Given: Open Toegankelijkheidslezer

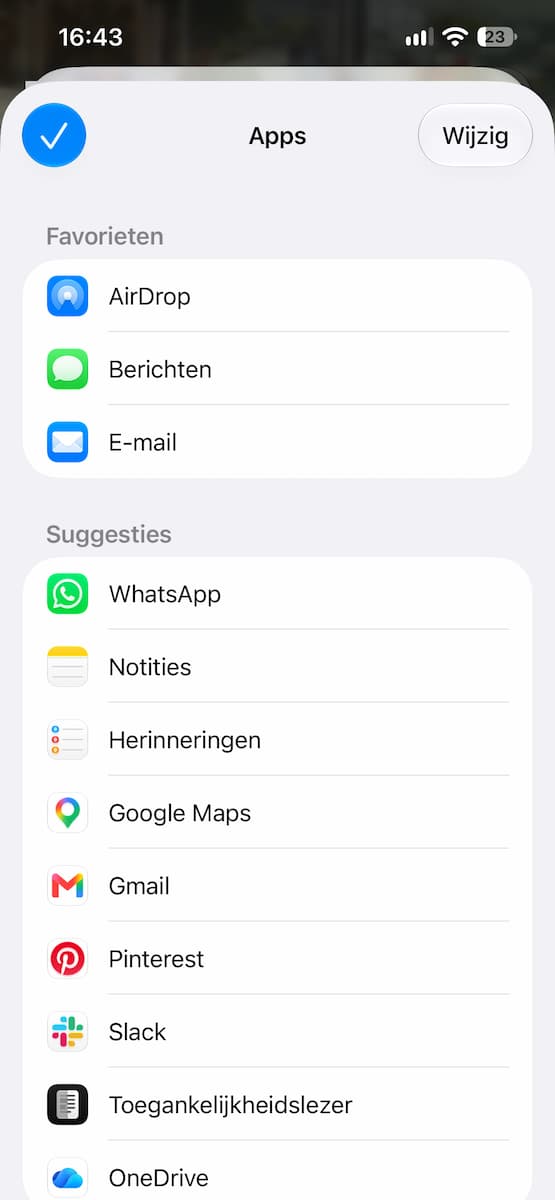Looking at the screenshot, I should click(277, 1105).
